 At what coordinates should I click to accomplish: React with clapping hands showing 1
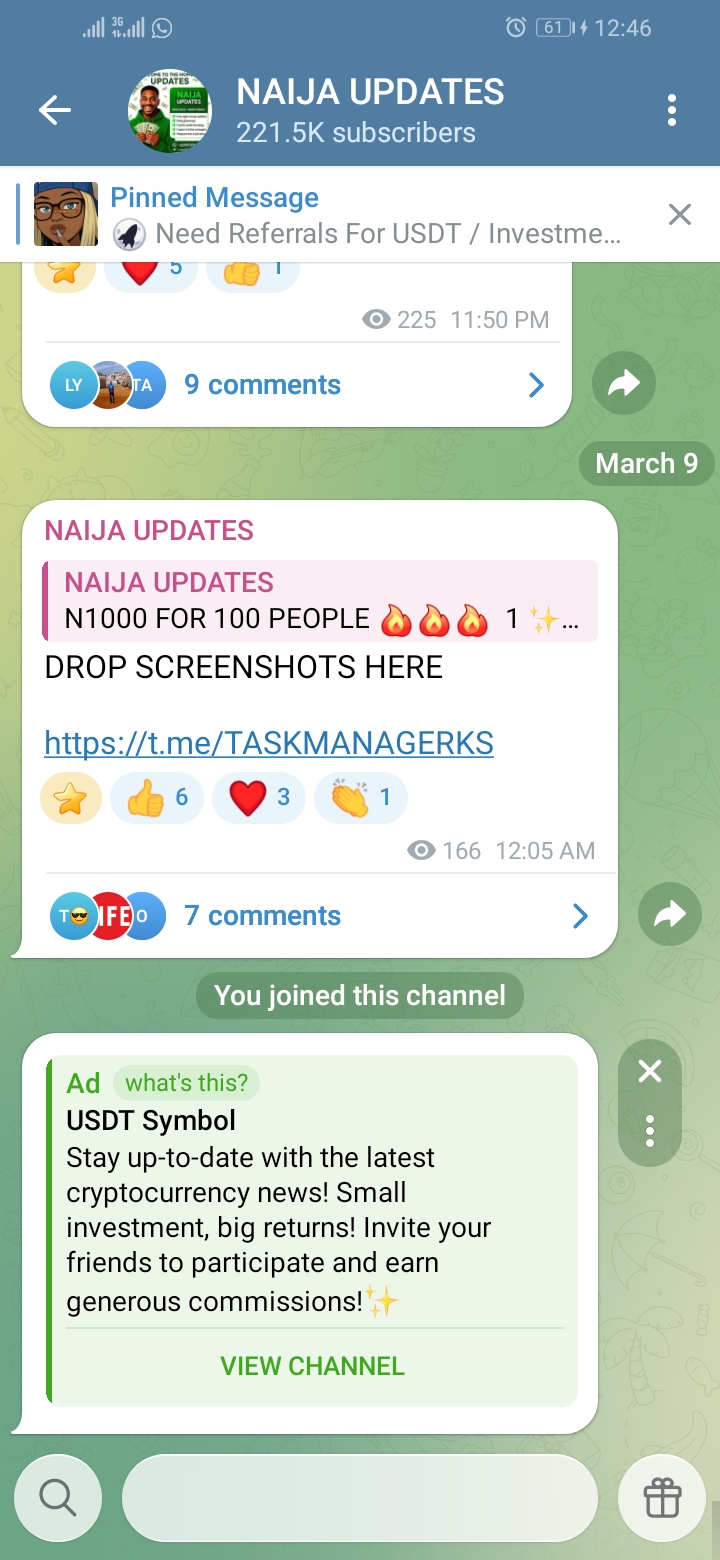pyautogui.click(x=361, y=797)
